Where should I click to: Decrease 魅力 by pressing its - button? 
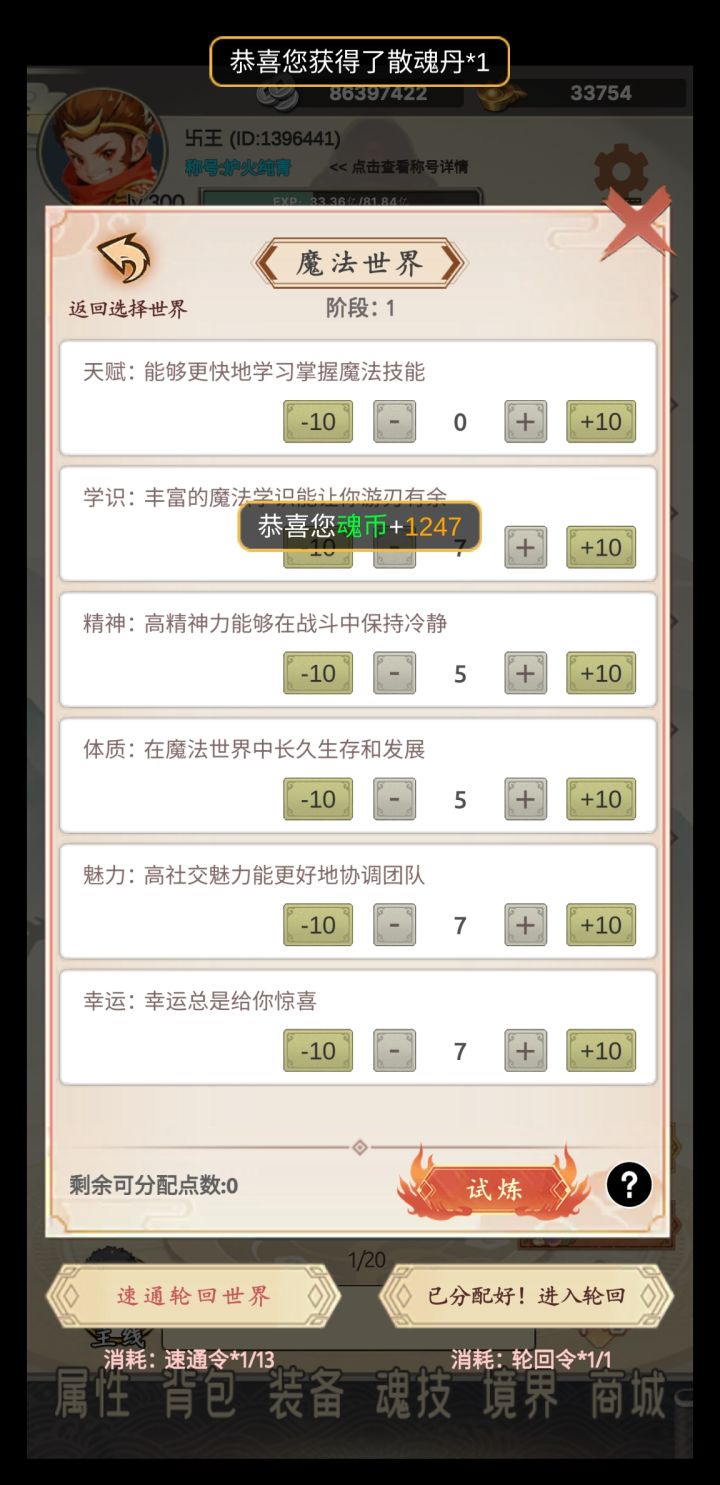pos(394,925)
